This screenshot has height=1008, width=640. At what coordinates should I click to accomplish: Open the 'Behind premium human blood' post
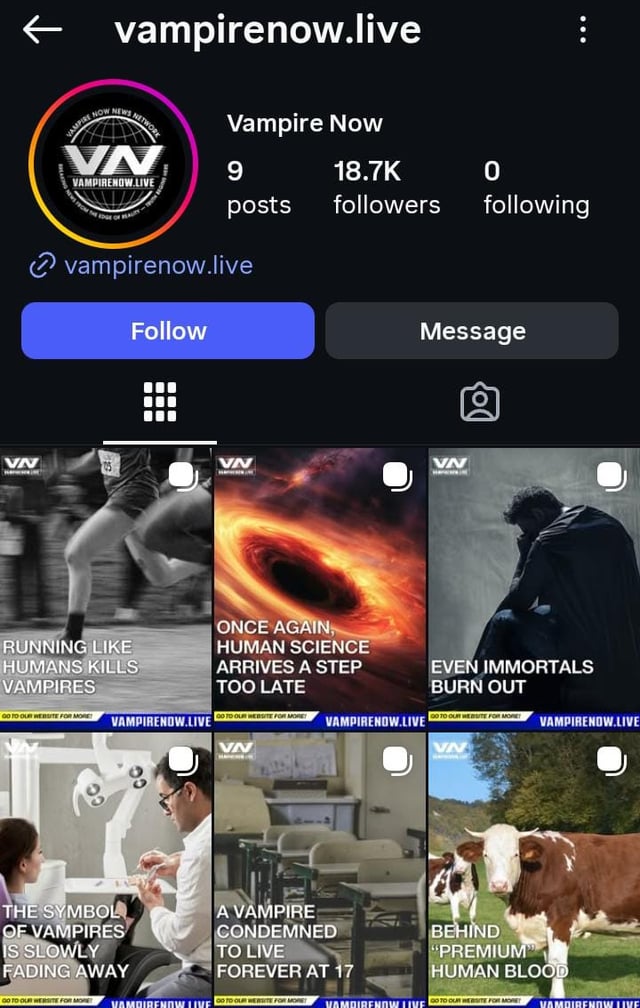(x=534, y=870)
